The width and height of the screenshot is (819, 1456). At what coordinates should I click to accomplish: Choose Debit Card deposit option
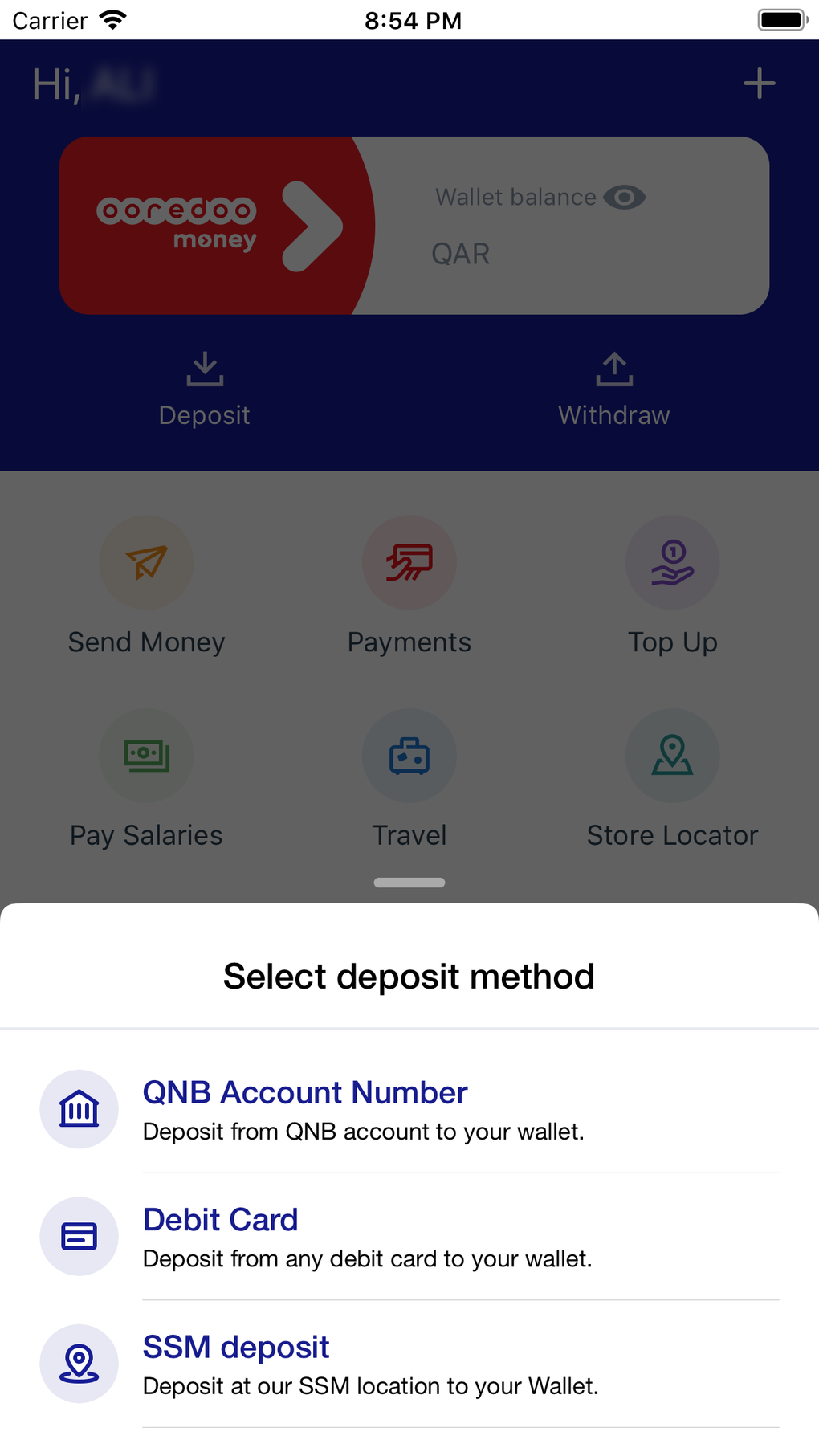coord(409,1237)
